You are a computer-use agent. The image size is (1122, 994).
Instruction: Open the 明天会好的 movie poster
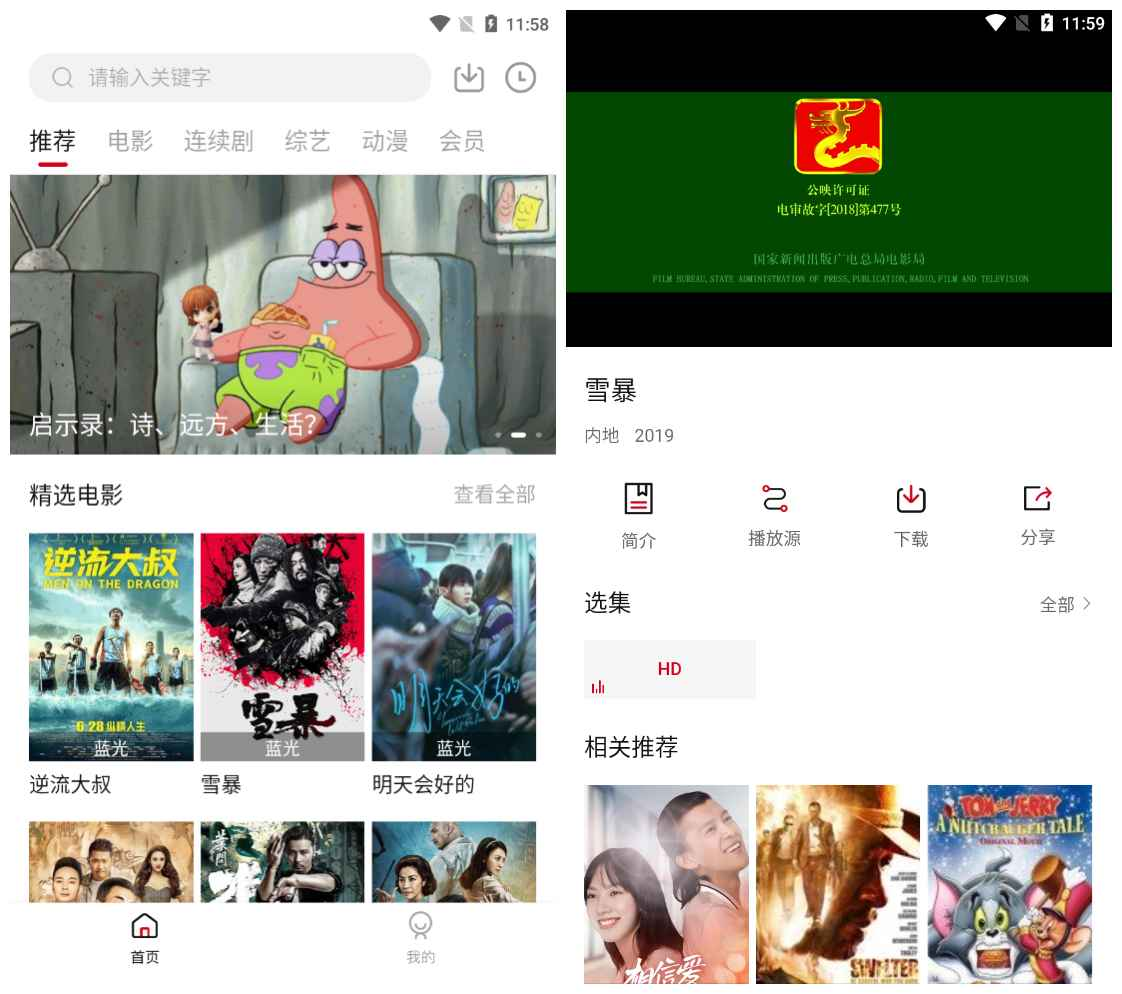point(454,647)
